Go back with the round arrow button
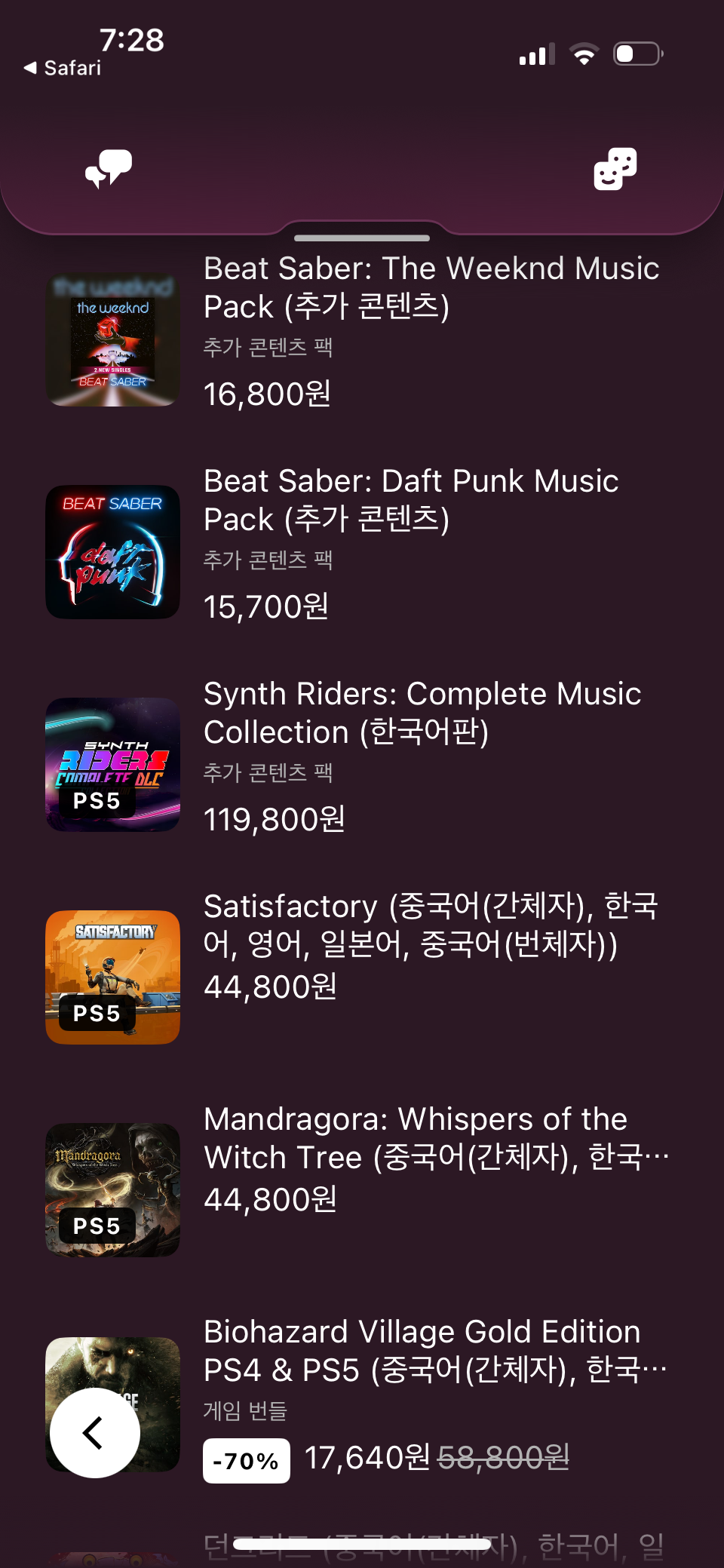This screenshot has height=1568, width=724. (95, 1432)
